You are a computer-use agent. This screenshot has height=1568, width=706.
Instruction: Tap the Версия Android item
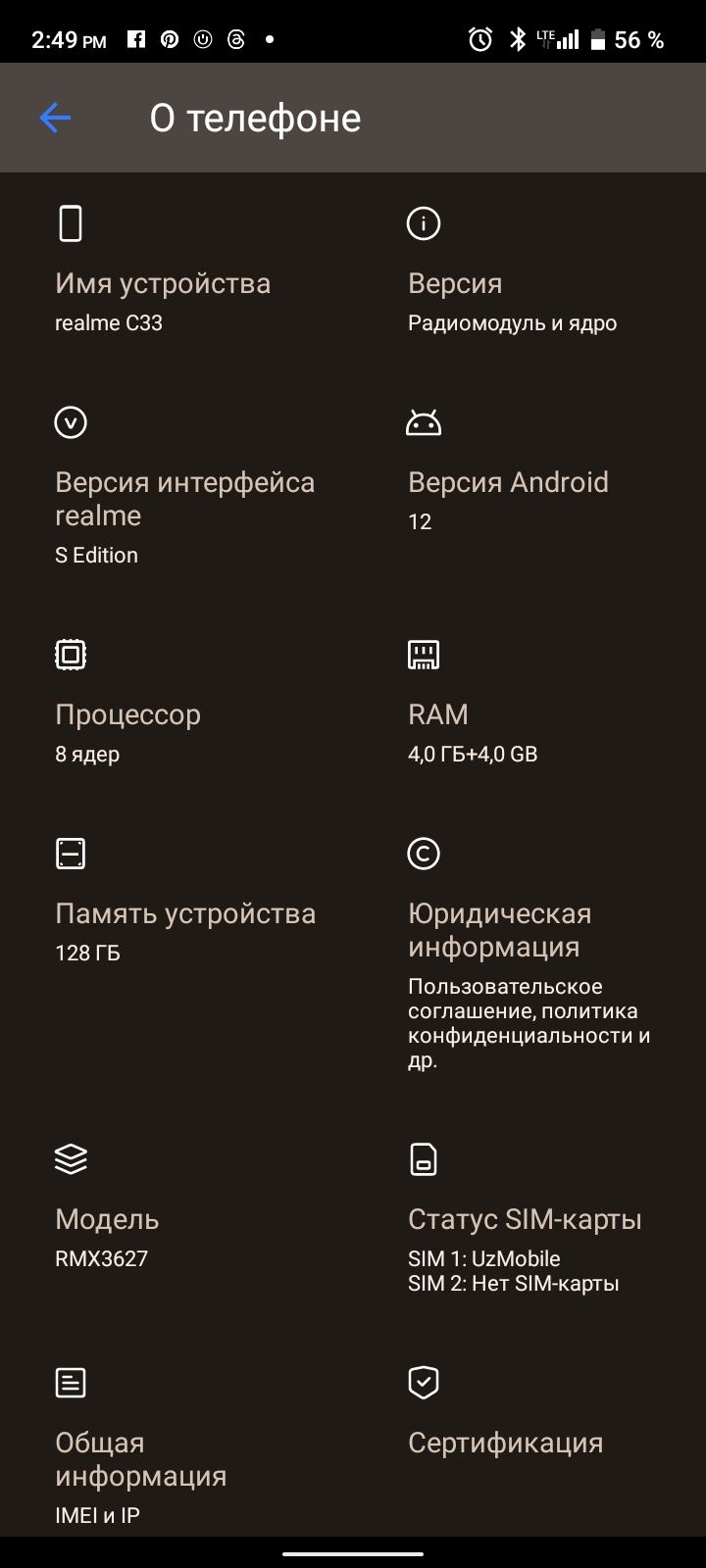coord(529,487)
